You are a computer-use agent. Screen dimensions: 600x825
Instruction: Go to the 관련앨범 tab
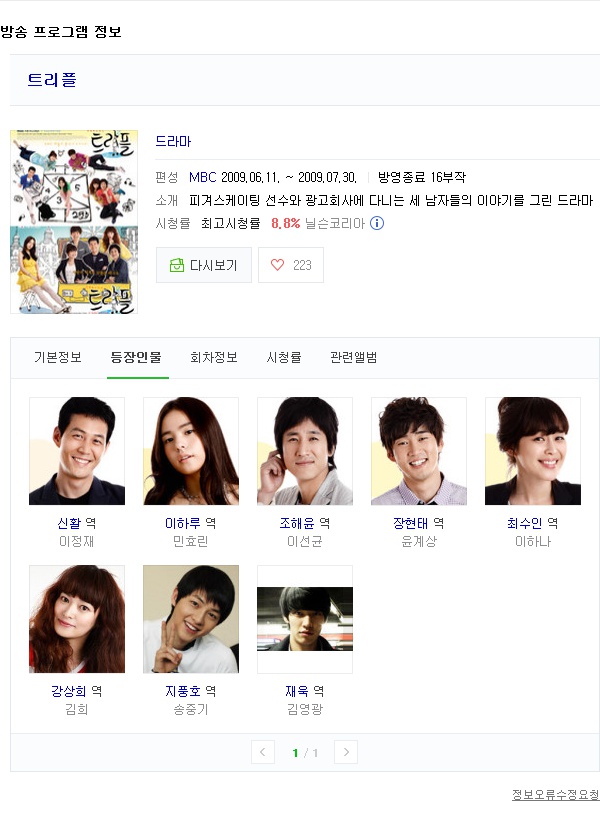point(353,357)
